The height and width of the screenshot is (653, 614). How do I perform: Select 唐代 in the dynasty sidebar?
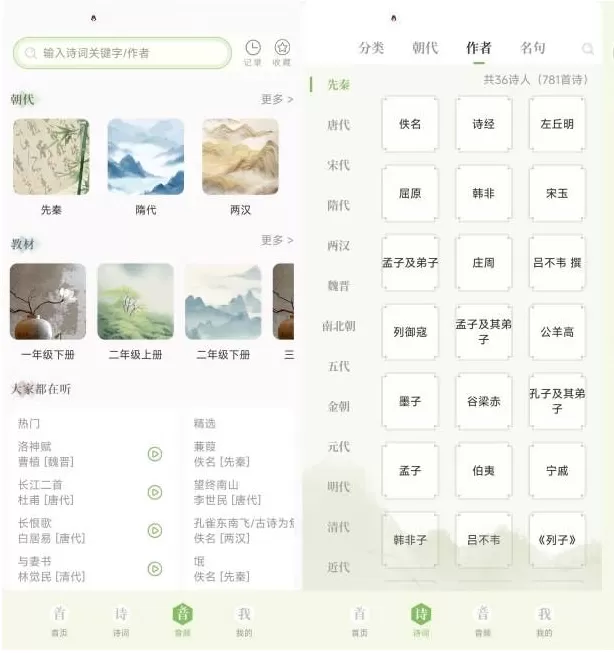pyautogui.click(x=338, y=125)
